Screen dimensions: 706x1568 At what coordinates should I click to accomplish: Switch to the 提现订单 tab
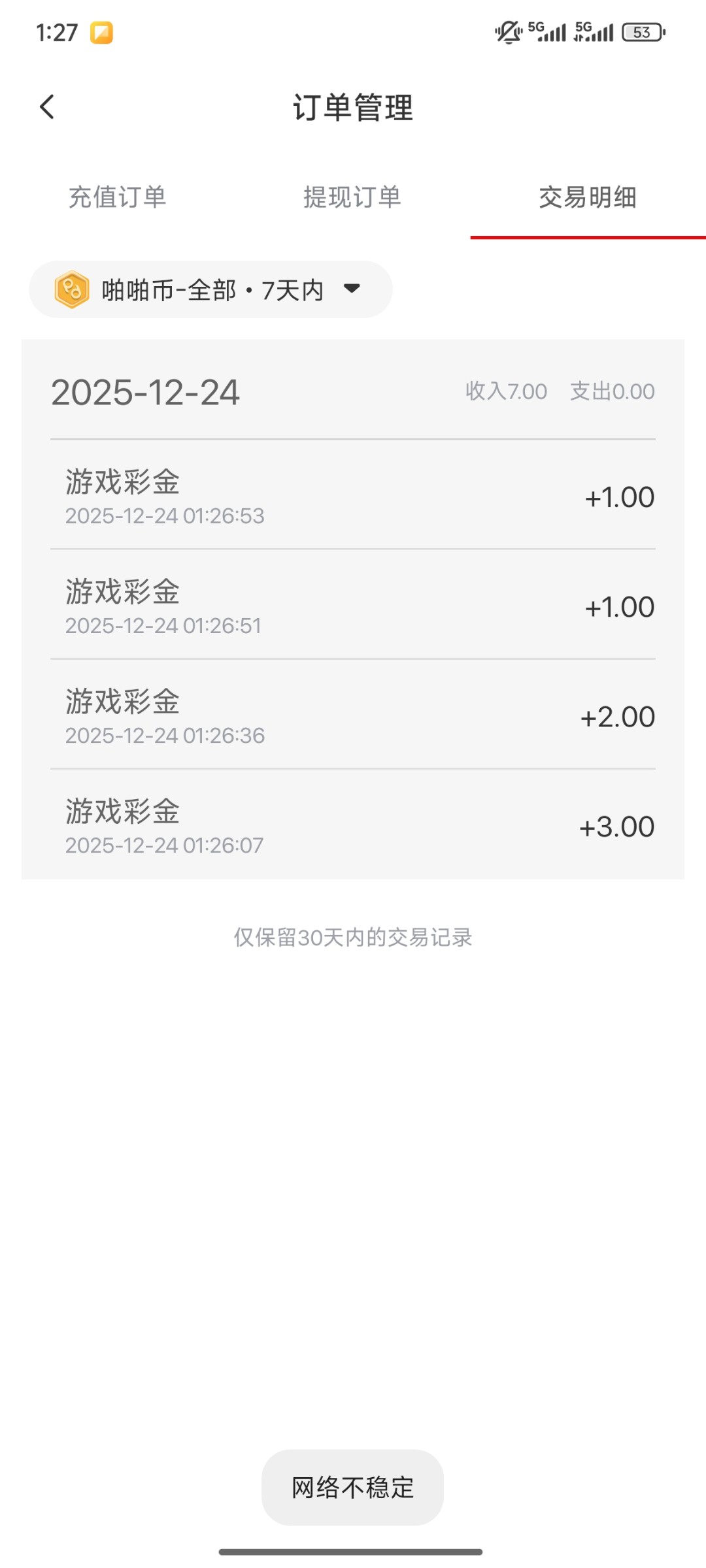pos(352,197)
